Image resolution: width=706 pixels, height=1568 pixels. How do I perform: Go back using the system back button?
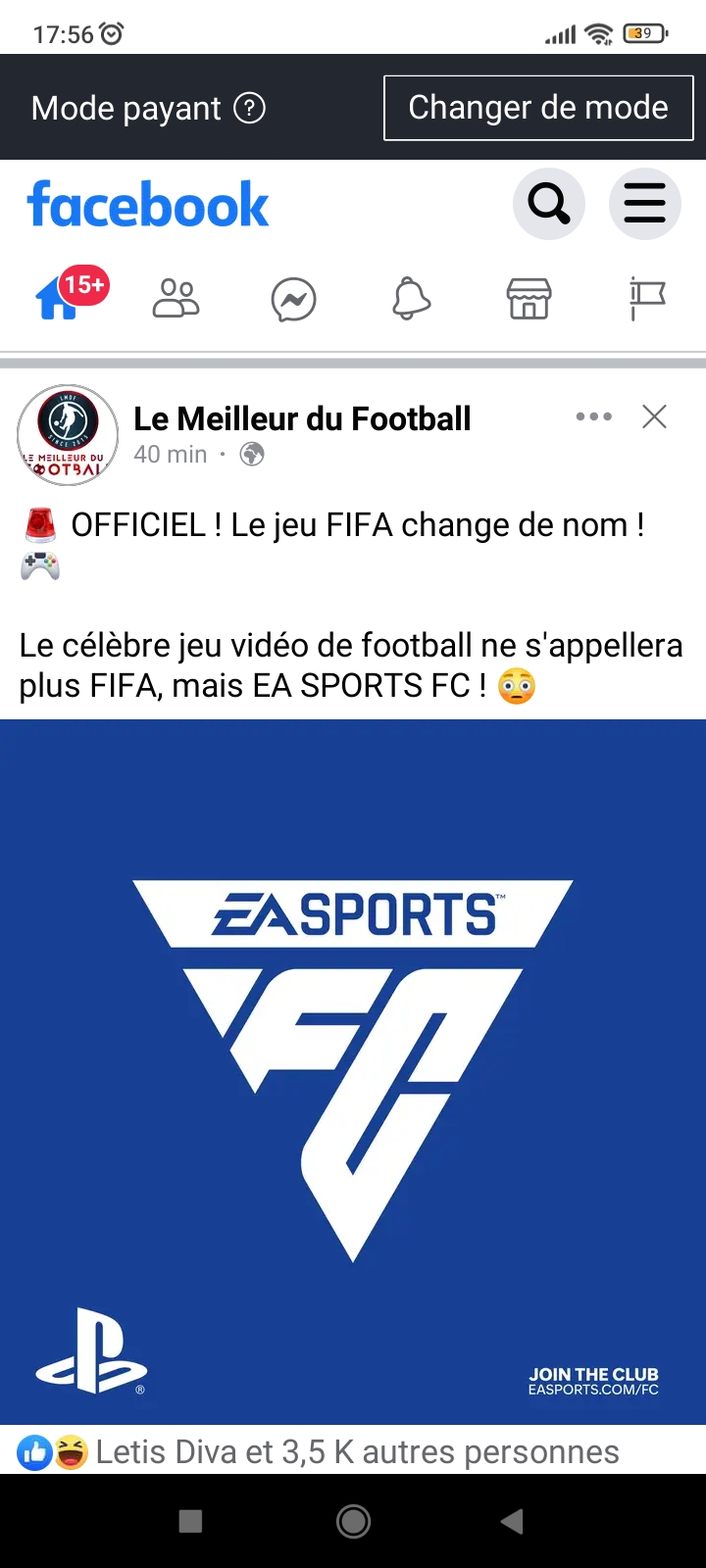[512, 1521]
